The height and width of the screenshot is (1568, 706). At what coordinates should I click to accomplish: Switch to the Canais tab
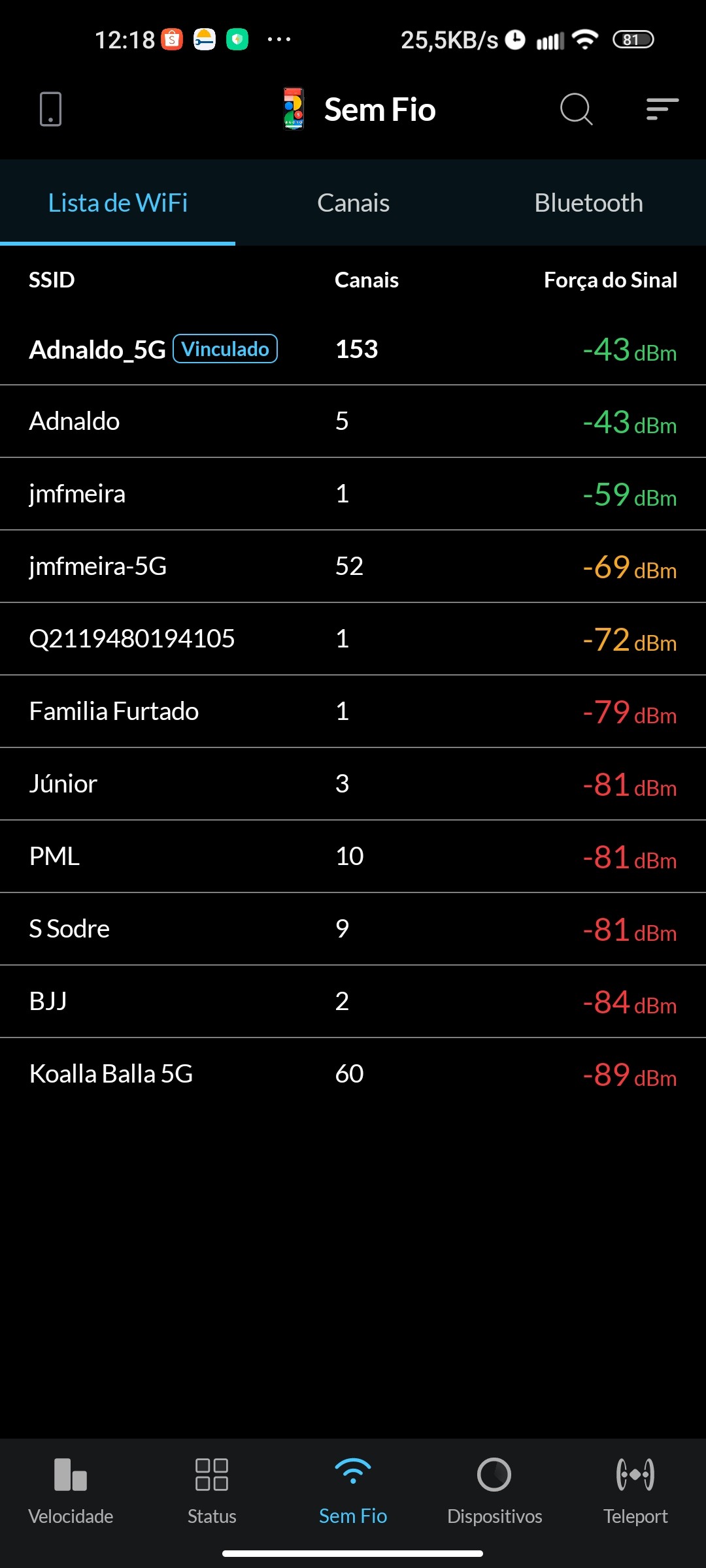click(353, 203)
